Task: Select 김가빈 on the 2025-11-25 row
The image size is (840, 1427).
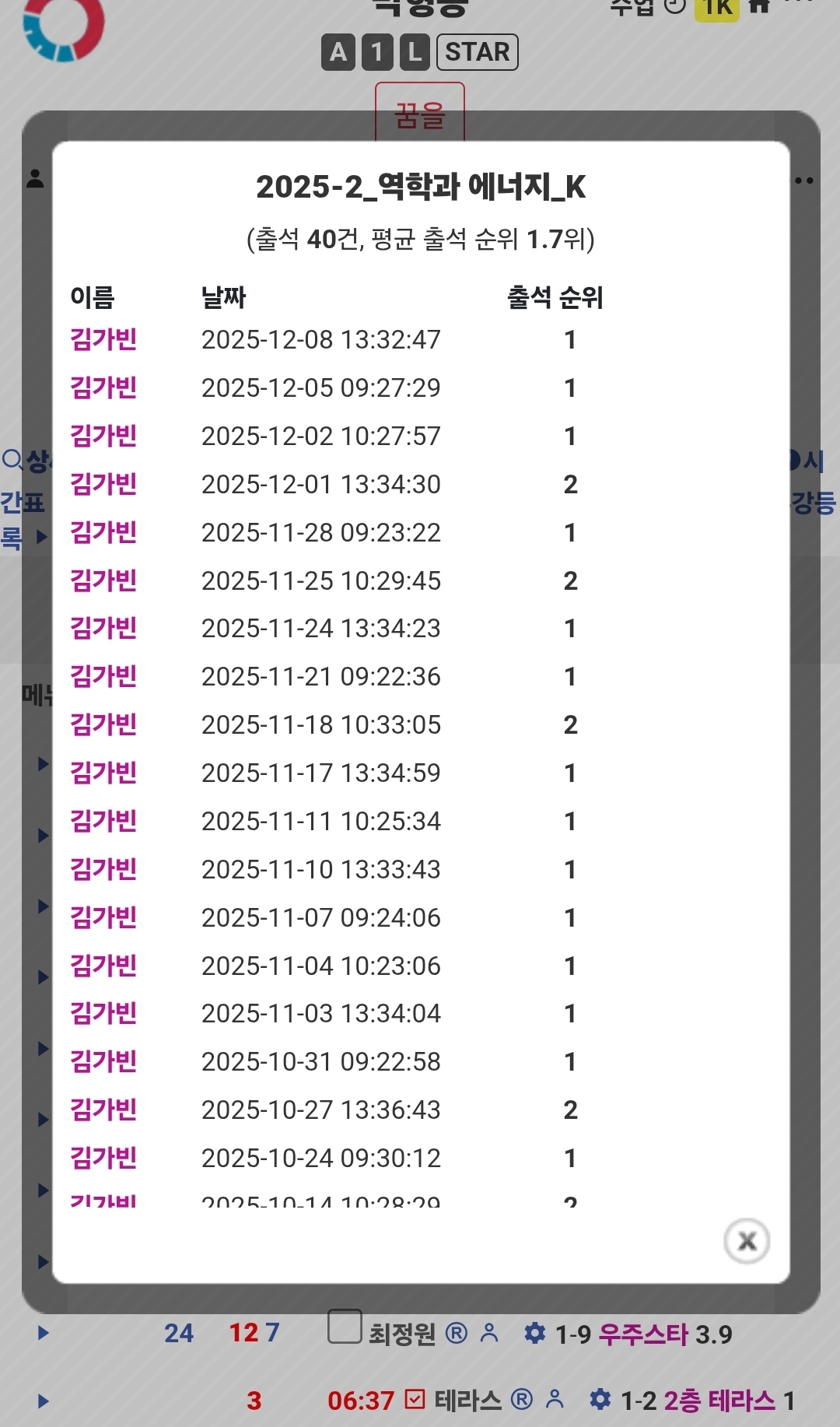Action: 103,580
